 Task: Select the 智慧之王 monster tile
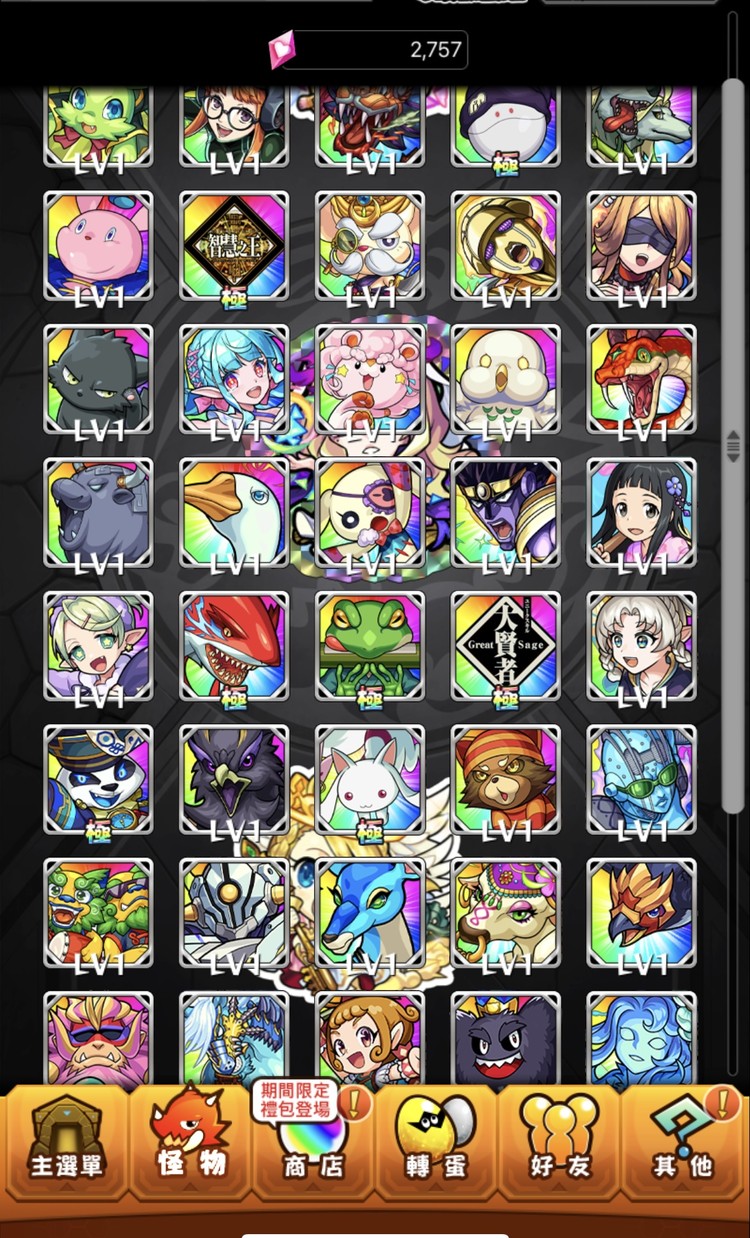coord(234,245)
